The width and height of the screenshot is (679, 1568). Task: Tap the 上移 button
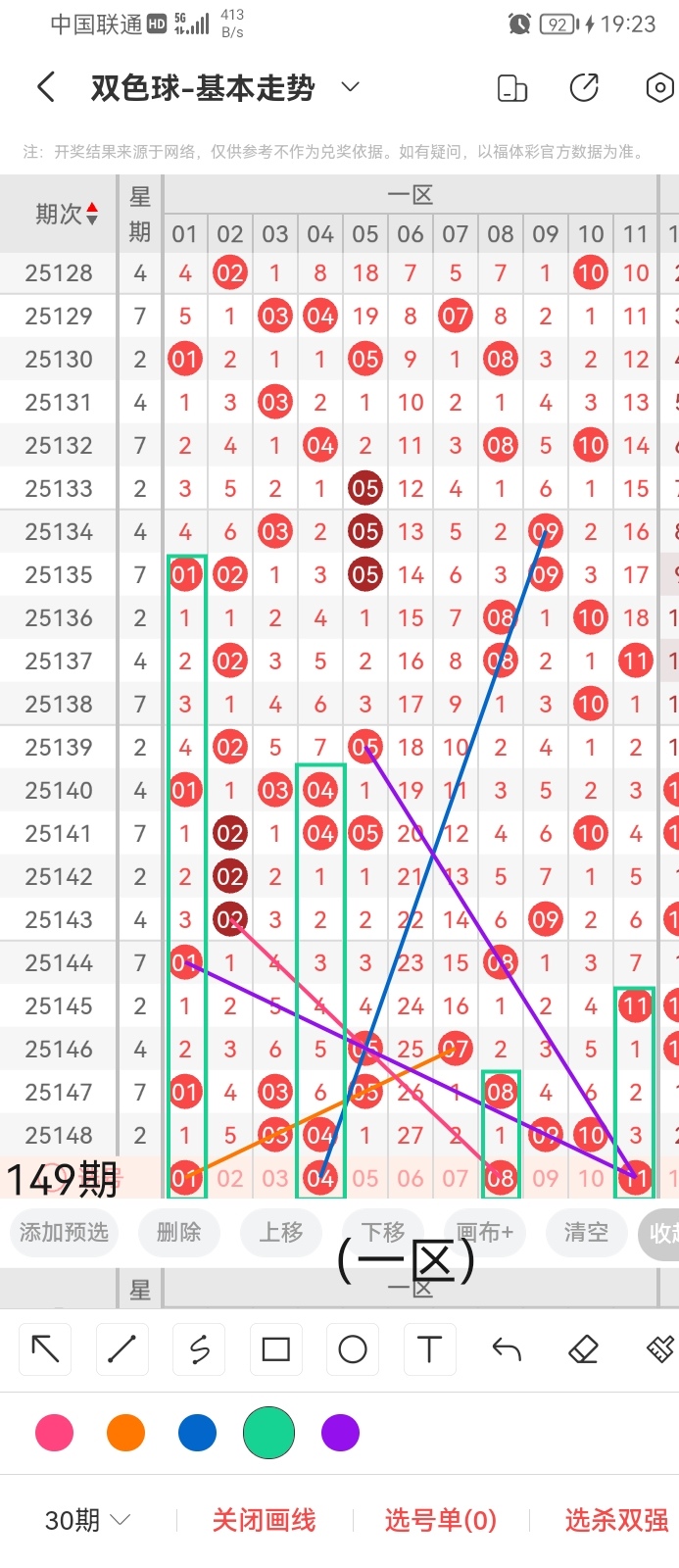[x=280, y=1232]
